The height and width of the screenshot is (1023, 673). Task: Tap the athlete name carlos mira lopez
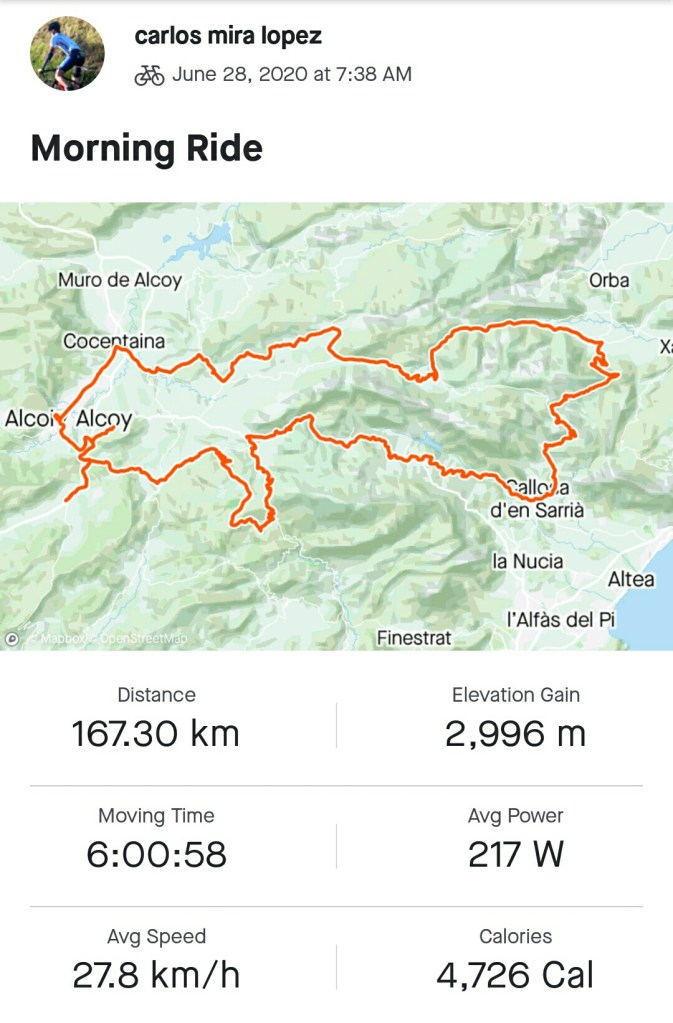click(228, 37)
